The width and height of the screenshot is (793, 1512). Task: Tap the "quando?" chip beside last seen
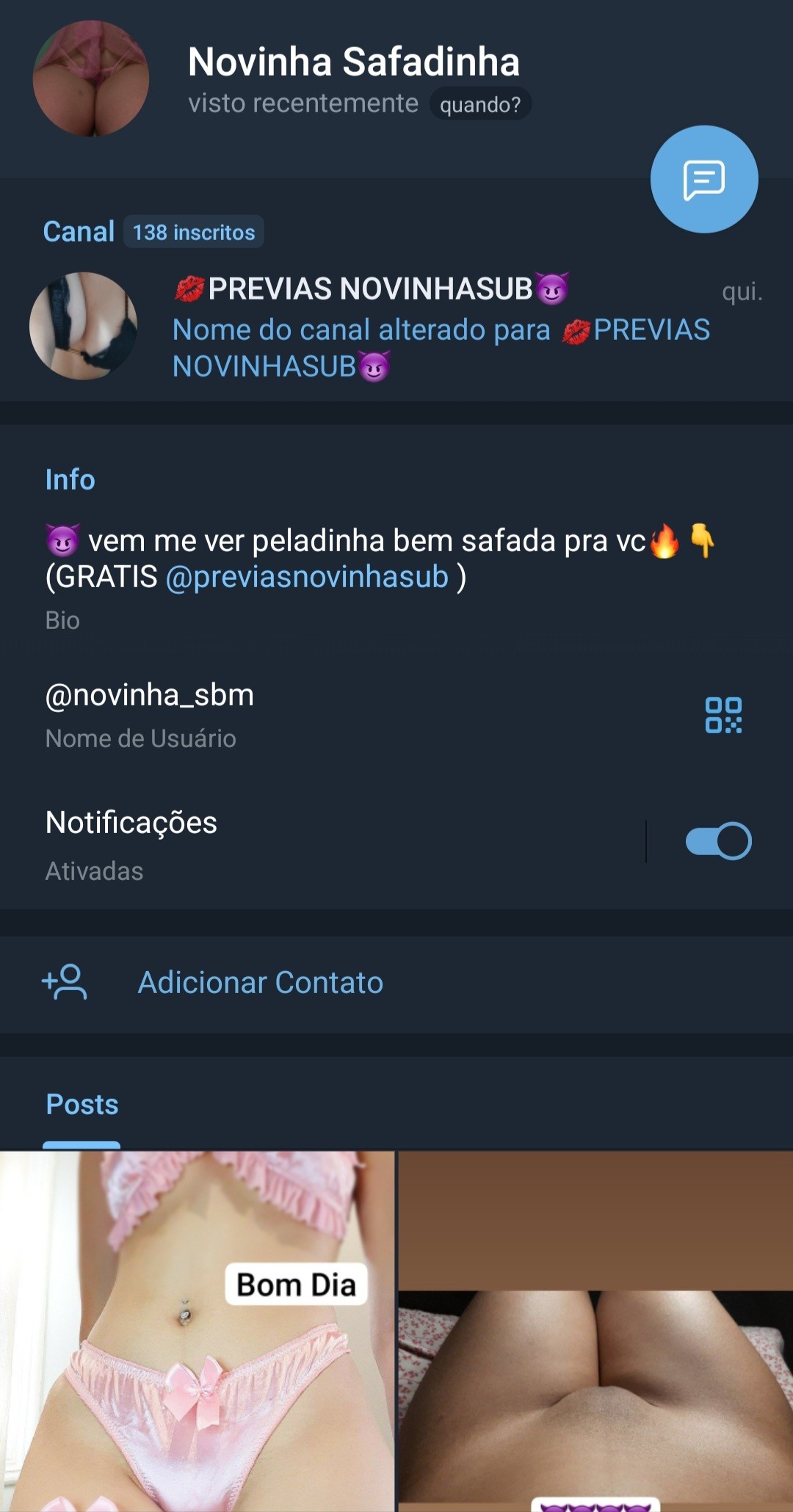(480, 104)
